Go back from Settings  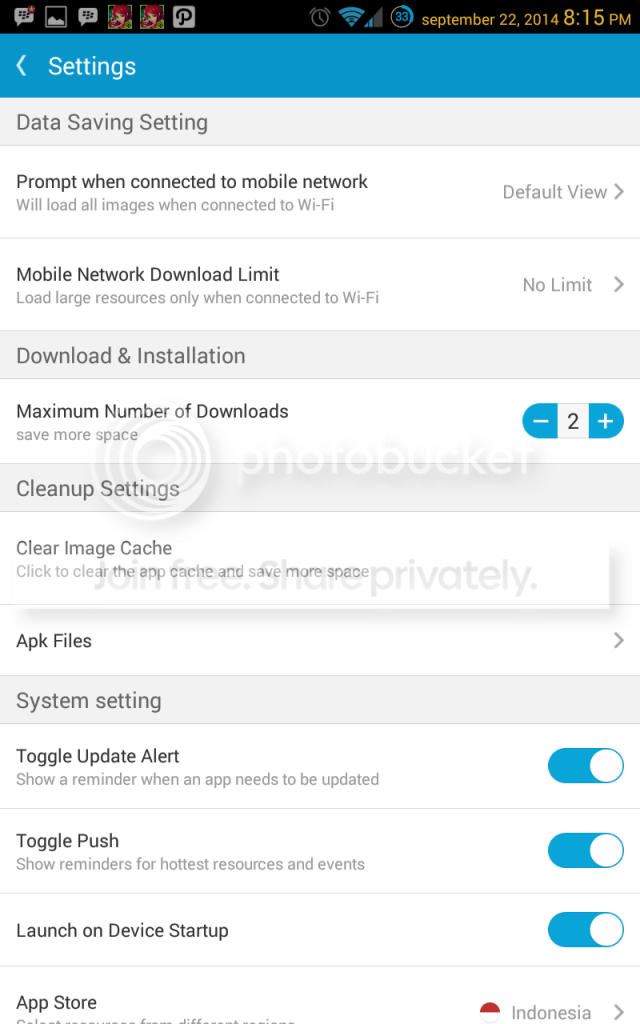(x=22, y=66)
